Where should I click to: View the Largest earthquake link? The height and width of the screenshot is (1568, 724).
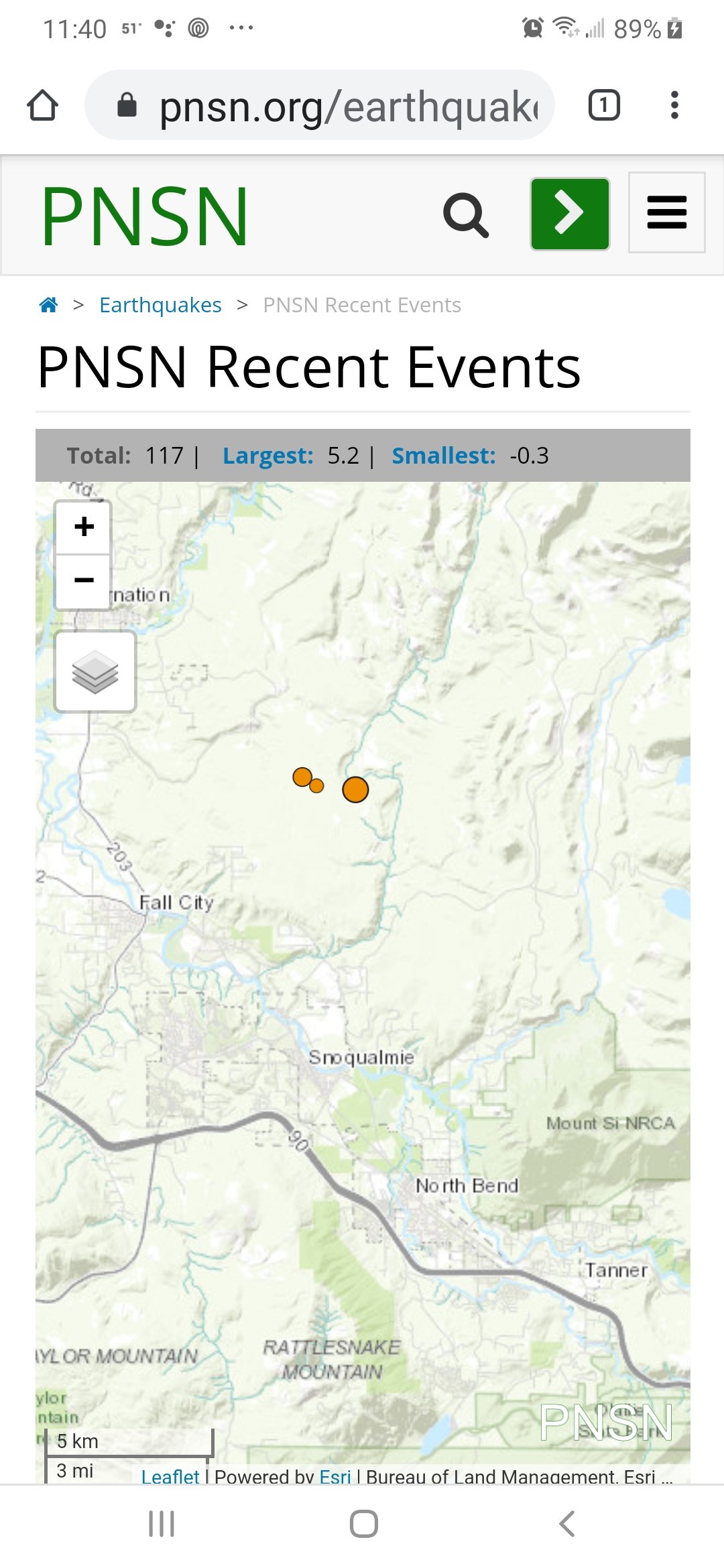[x=267, y=456]
